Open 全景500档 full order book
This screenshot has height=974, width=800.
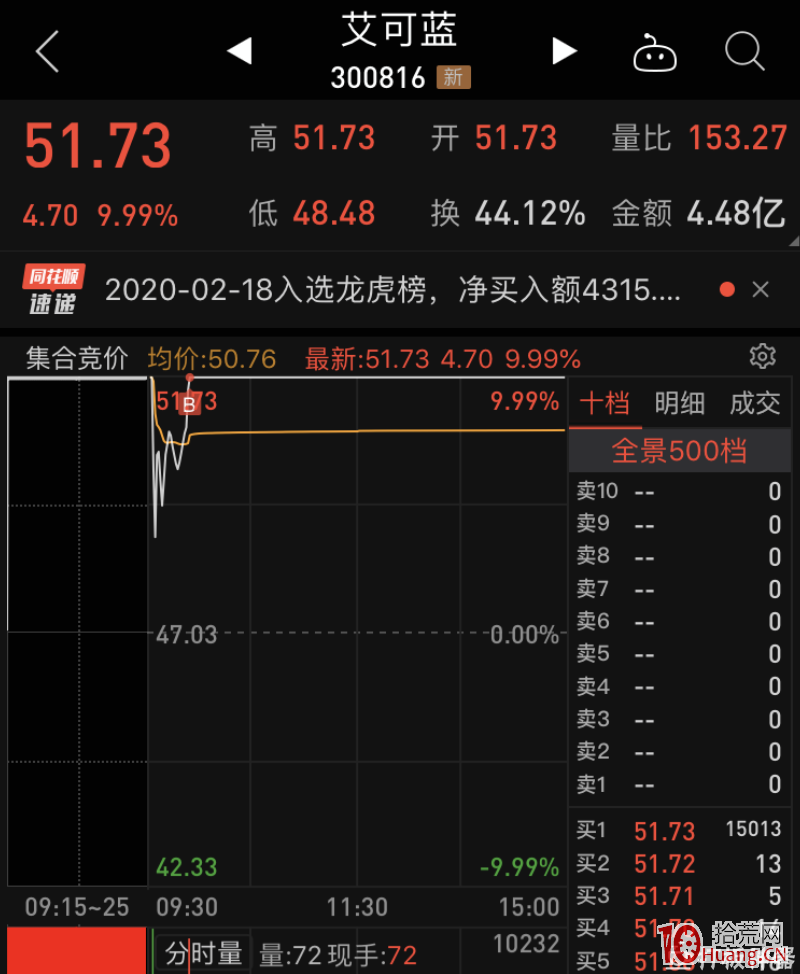(x=679, y=451)
